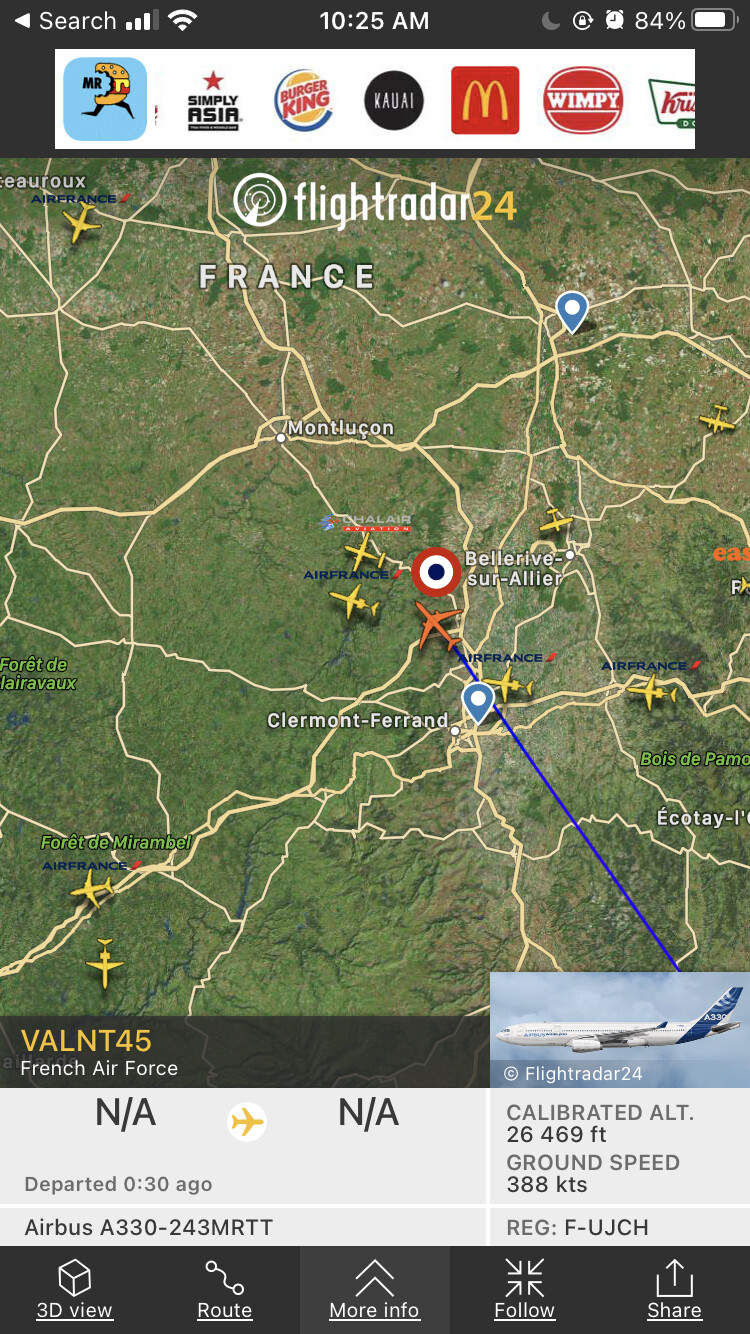Expand More info panel
Viewport: 750px width, 1334px height.
pos(375,1290)
